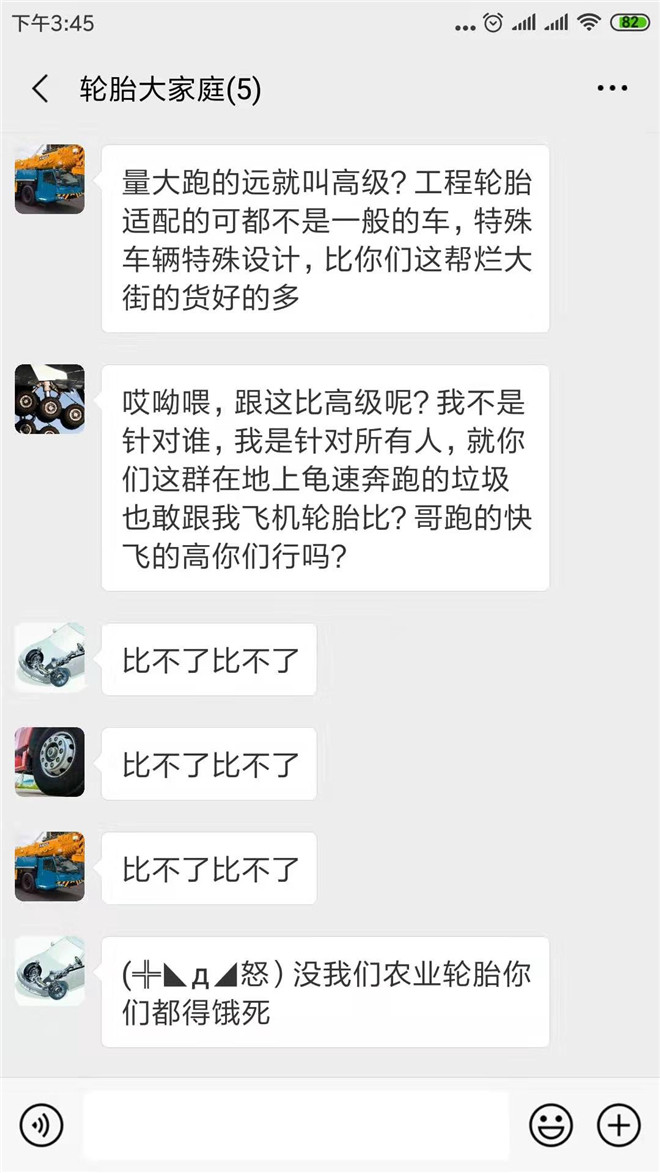
Task: Tap the avatar beside the 农业轮胎 message
Action: pos(50,971)
